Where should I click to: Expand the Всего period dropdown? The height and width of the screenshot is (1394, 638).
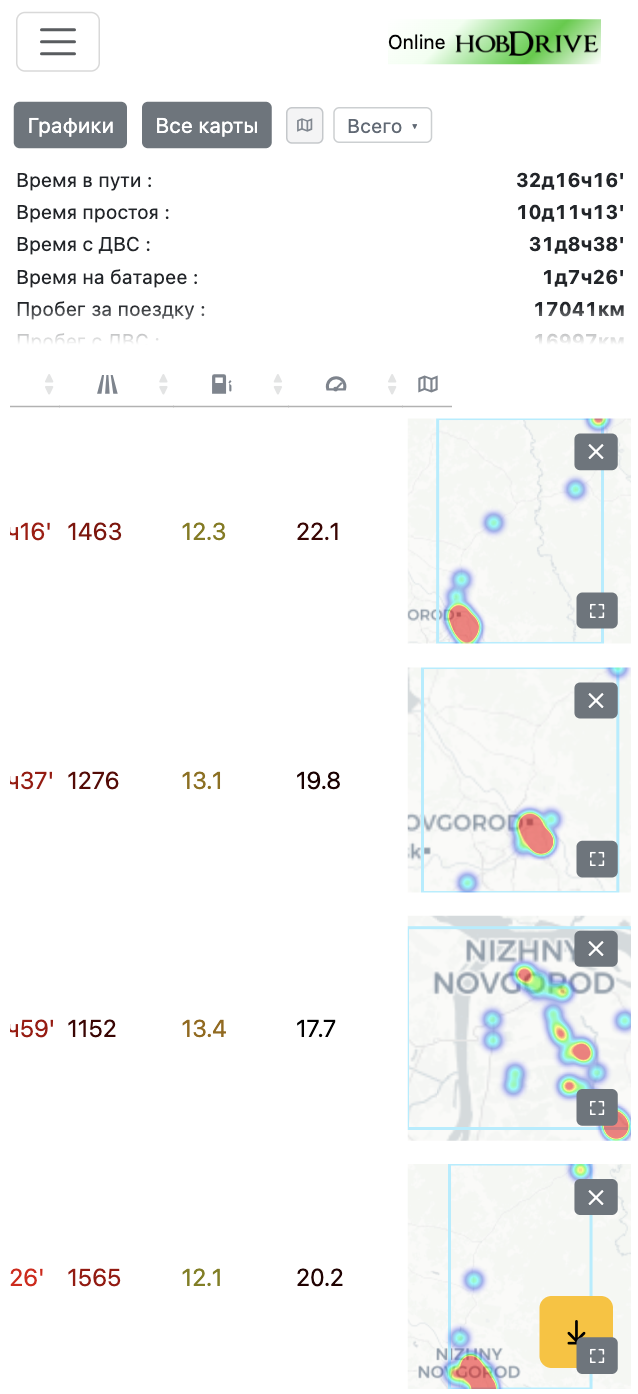[x=382, y=126]
